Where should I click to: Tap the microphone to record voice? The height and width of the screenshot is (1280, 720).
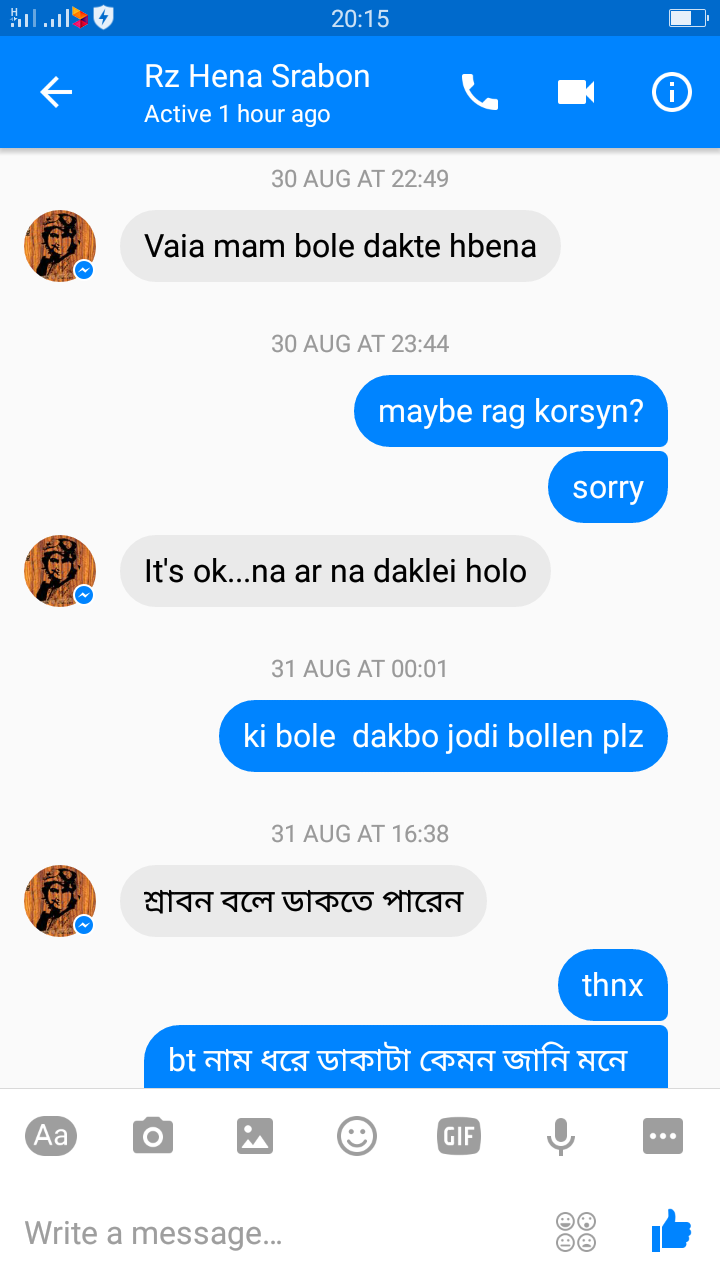tap(561, 1136)
